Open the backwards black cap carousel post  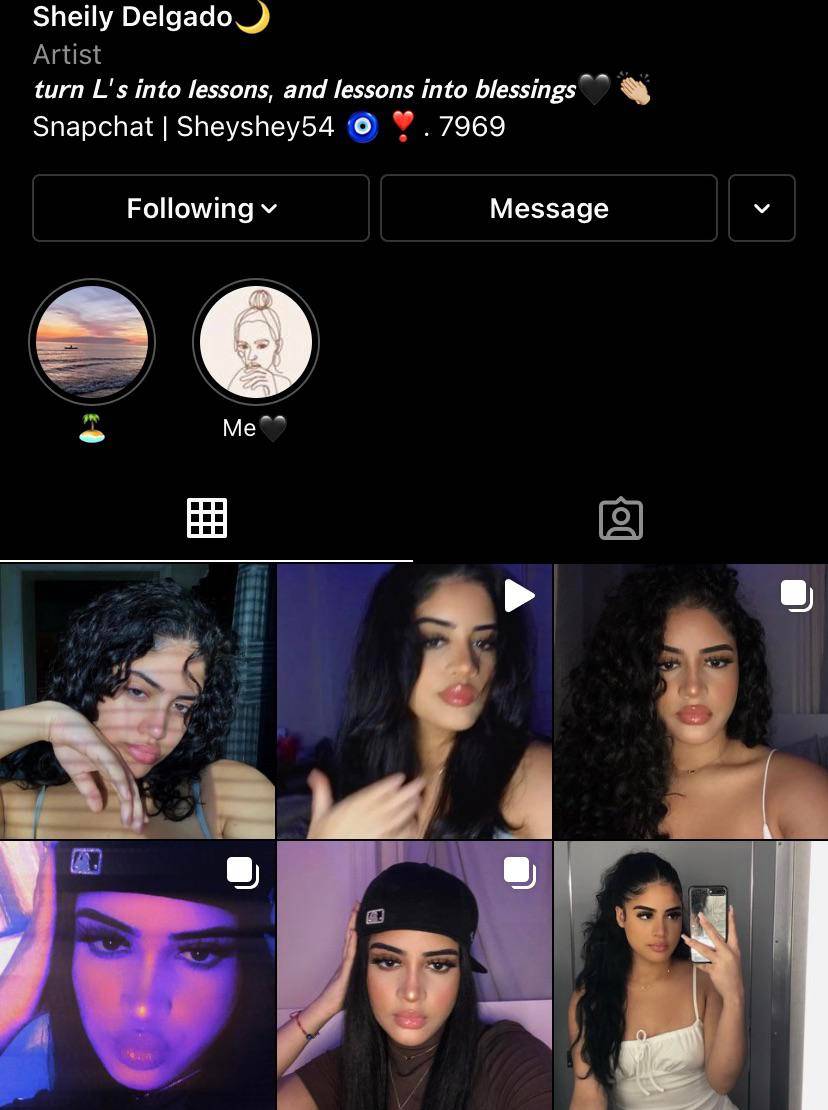point(414,975)
